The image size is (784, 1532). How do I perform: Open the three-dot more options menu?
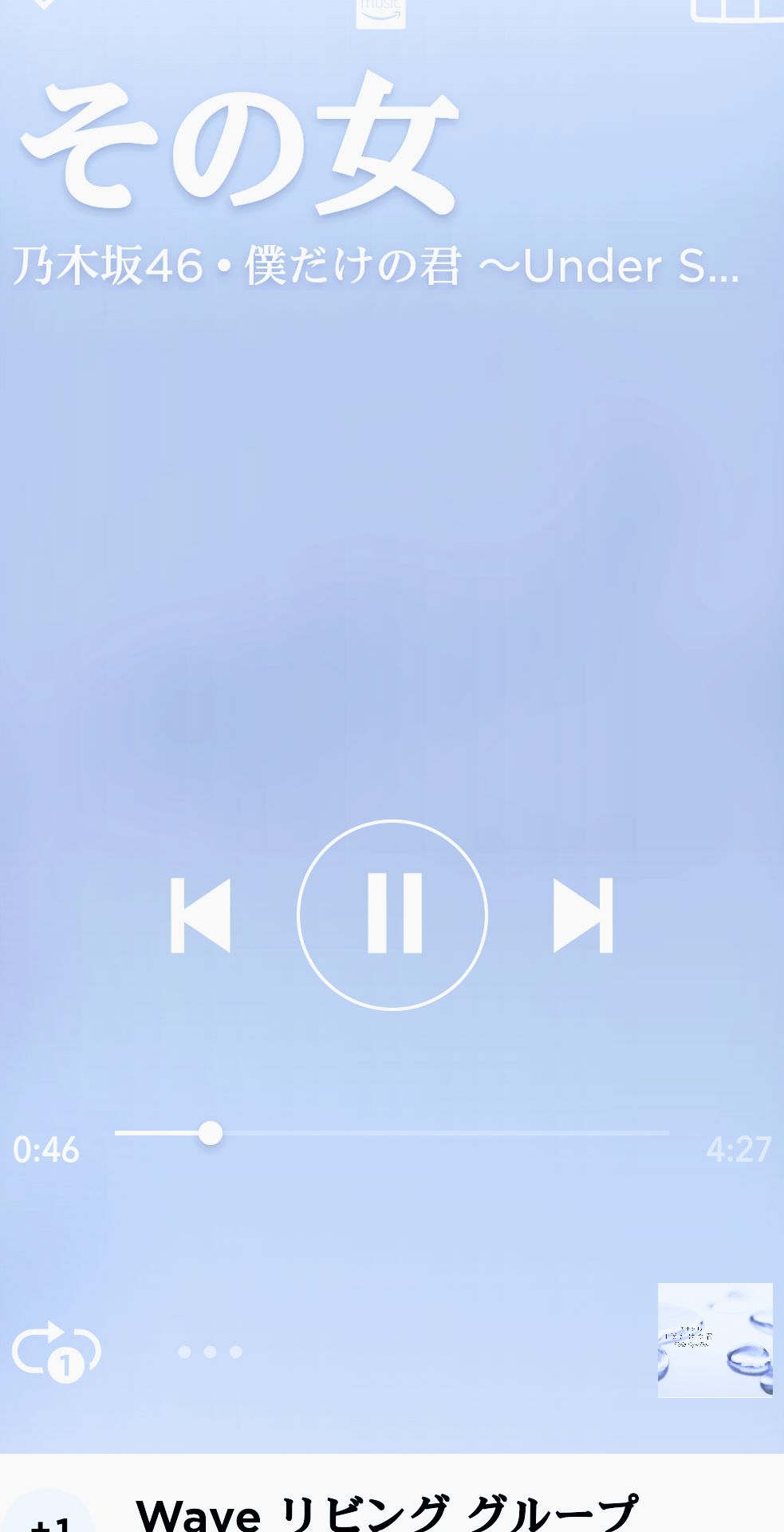[210, 1352]
